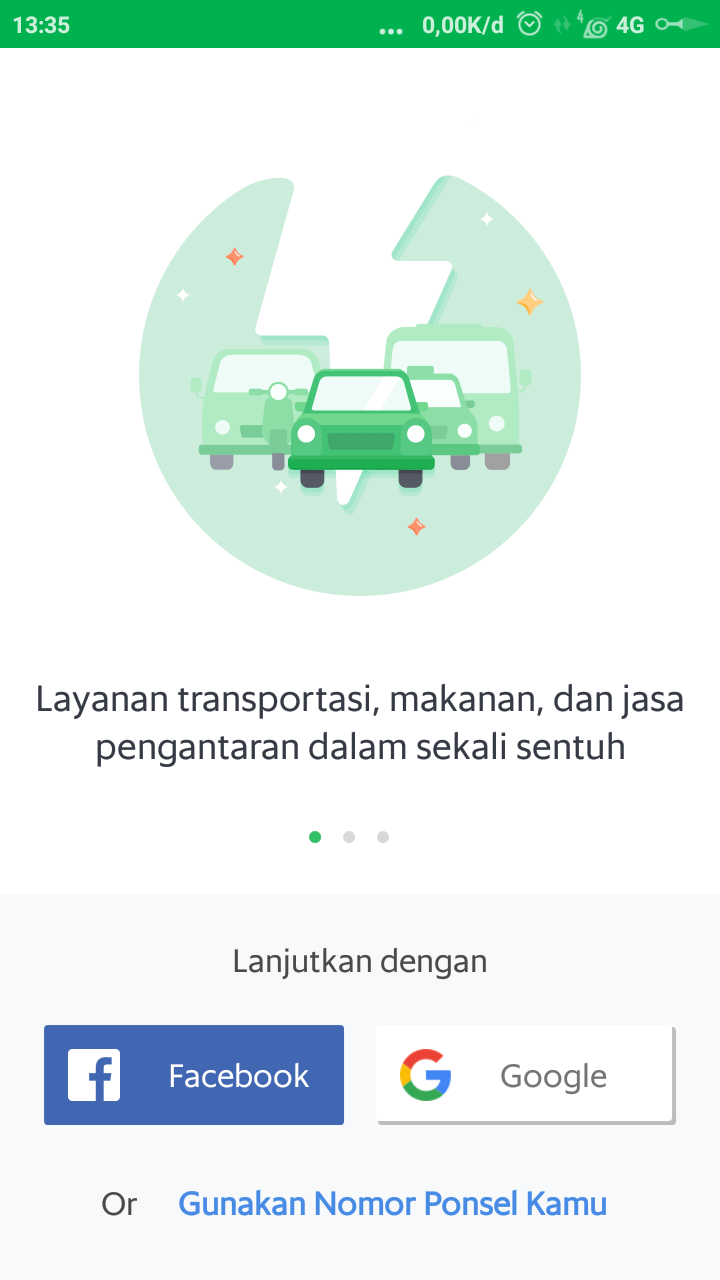Jump to third onboarding page dot
Screen dimensions: 720x1280
[x=383, y=837]
